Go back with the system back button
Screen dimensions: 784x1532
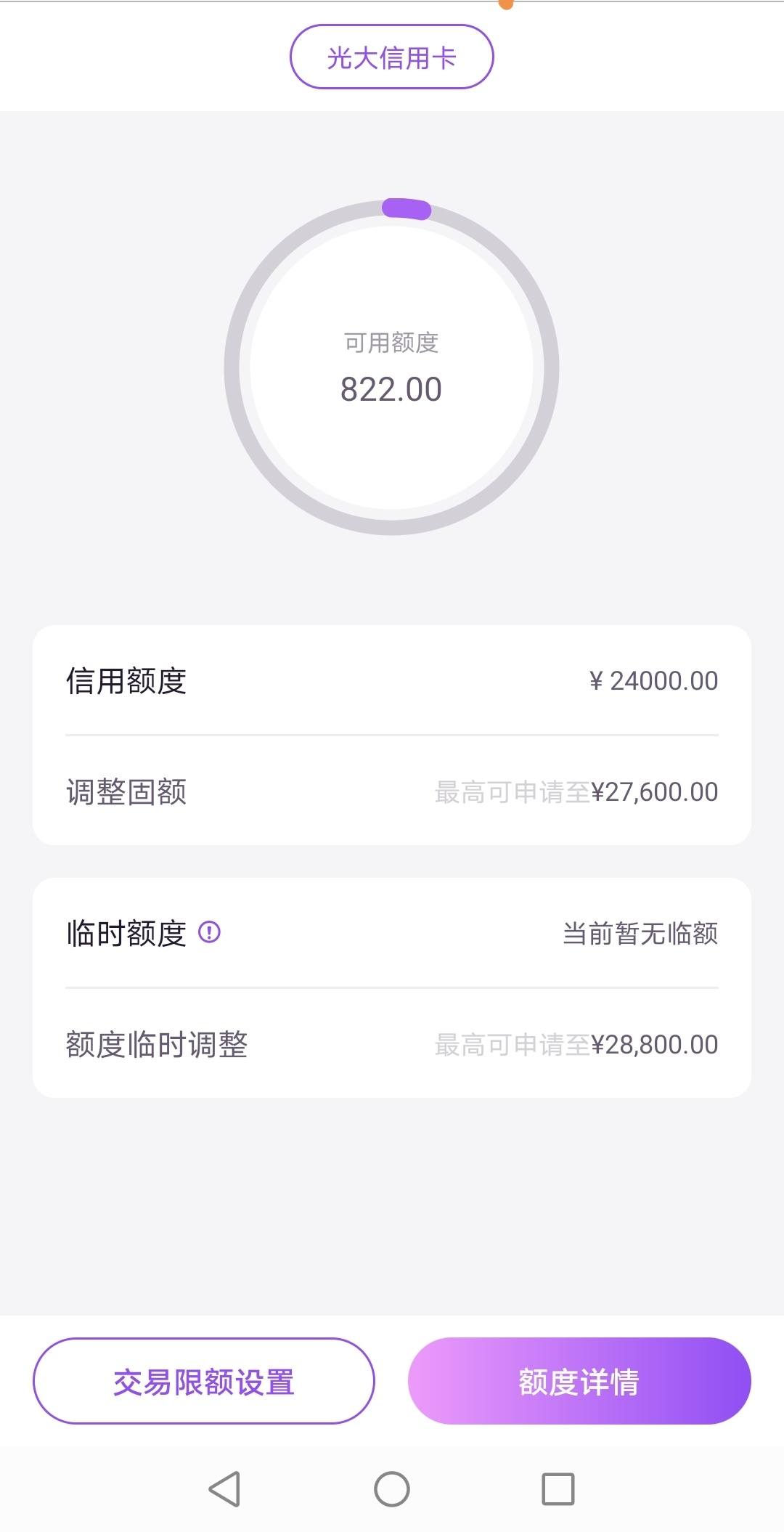[224, 1489]
